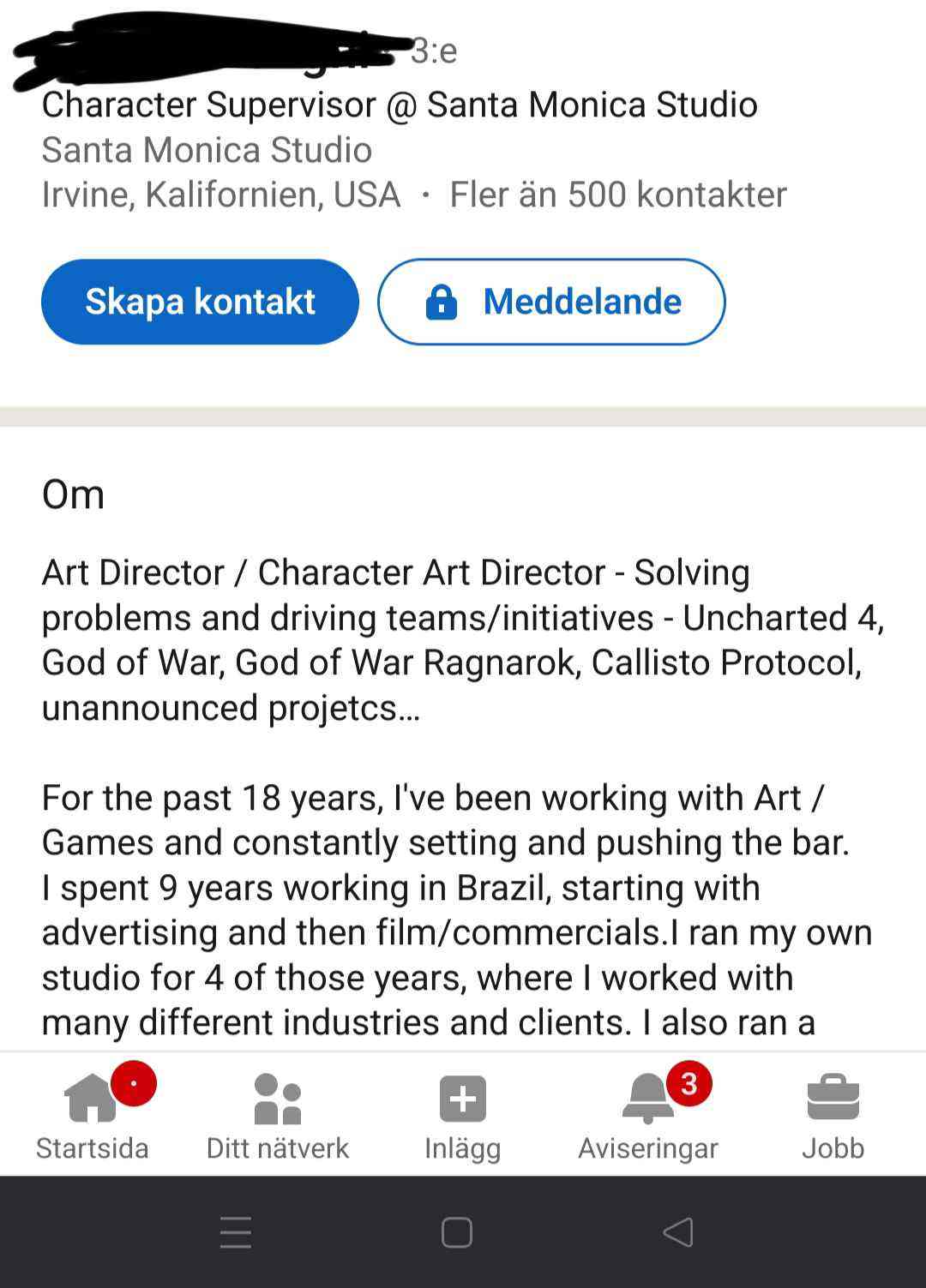Tap the system back button

coord(678,1232)
